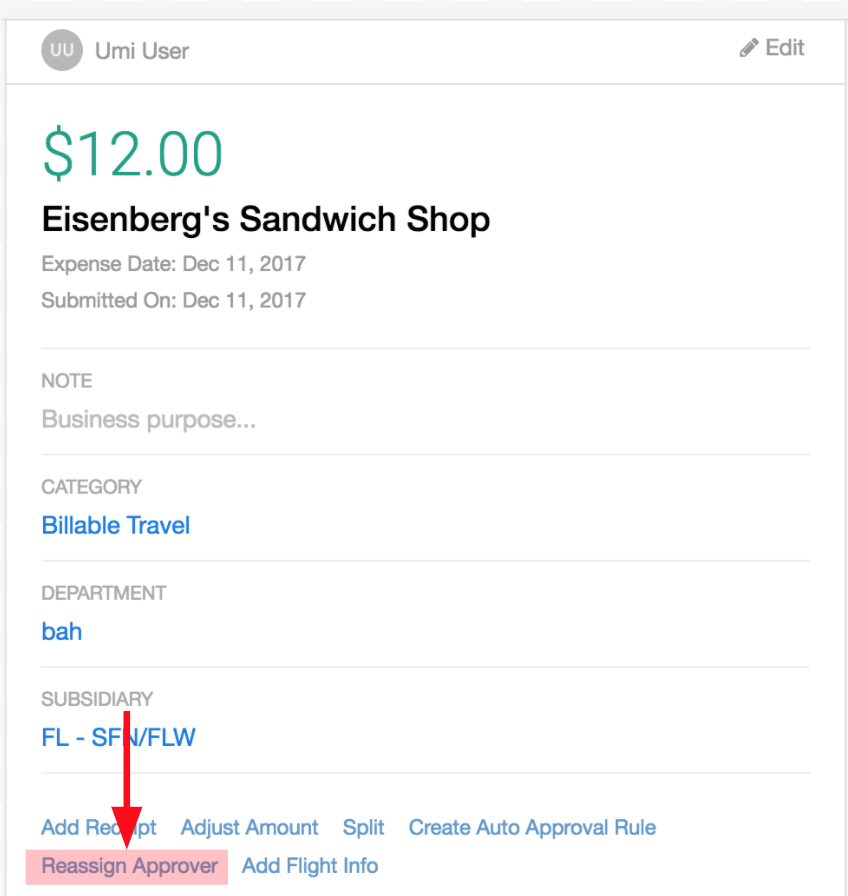Viewport: 848px width, 896px height.
Task: Split this expense
Action: (x=363, y=828)
